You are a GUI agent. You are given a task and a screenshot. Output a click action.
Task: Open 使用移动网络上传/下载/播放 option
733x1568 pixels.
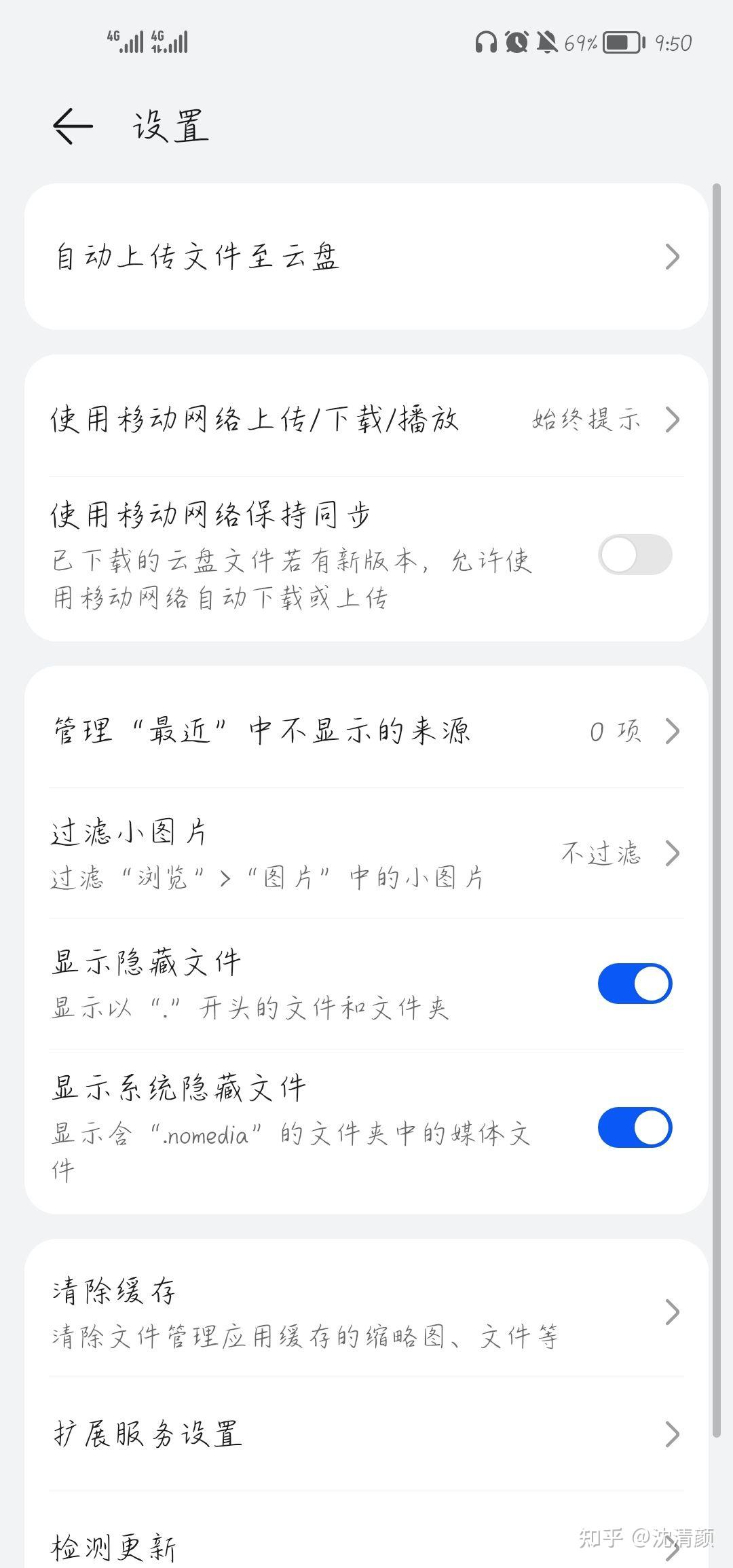click(366, 419)
